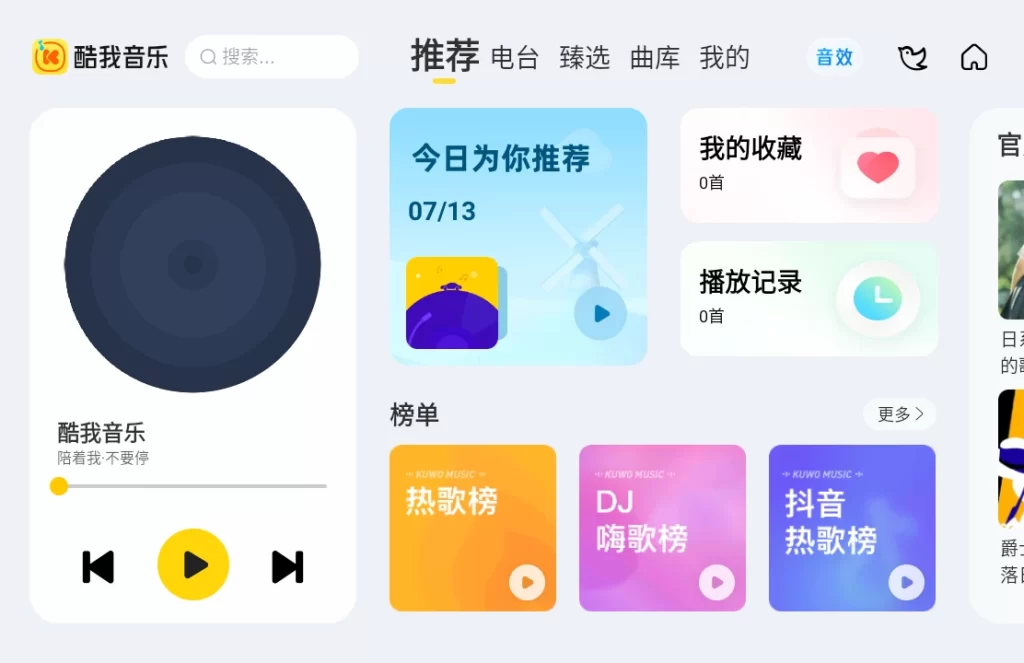1024x663 pixels.
Task: Go to the 我的 tab
Action: [724, 58]
